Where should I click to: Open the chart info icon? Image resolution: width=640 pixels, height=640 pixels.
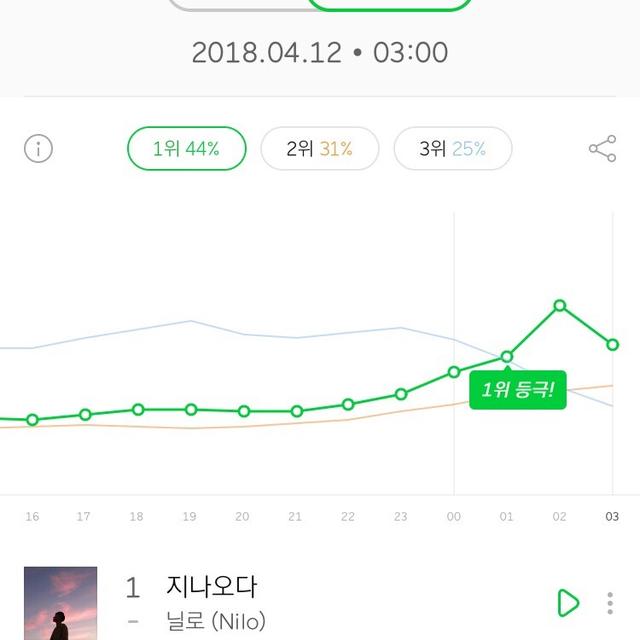(38, 150)
